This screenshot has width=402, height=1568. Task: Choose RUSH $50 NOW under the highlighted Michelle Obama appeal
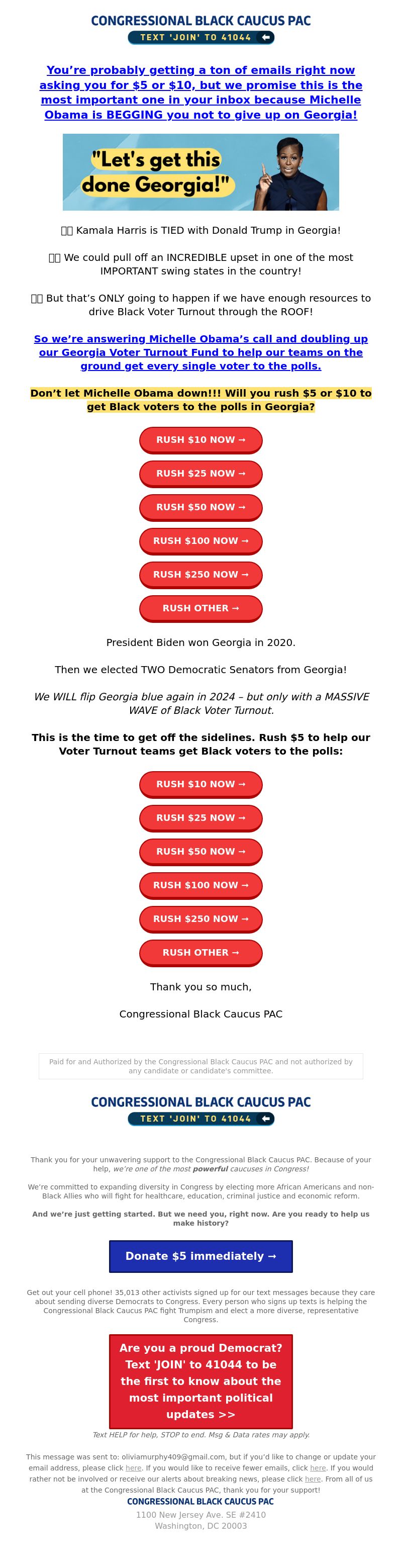[200, 507]
